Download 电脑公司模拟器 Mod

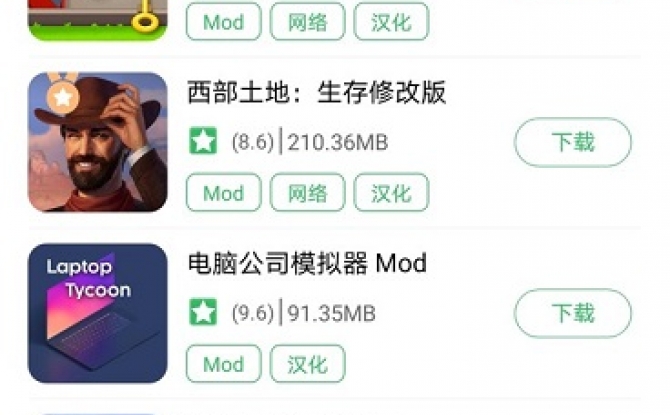[x=572, y=313]
